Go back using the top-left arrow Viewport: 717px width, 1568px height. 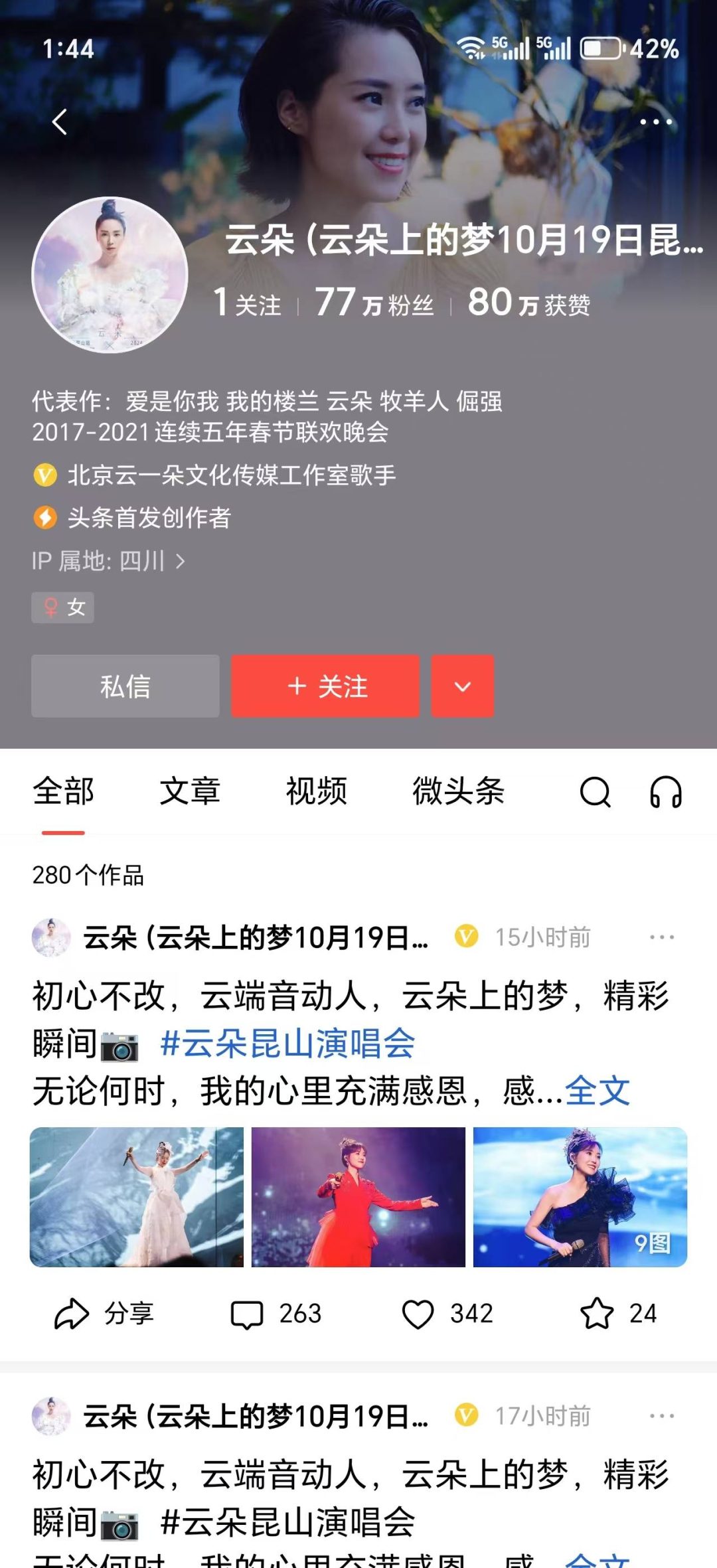click(x=60, y=122)
